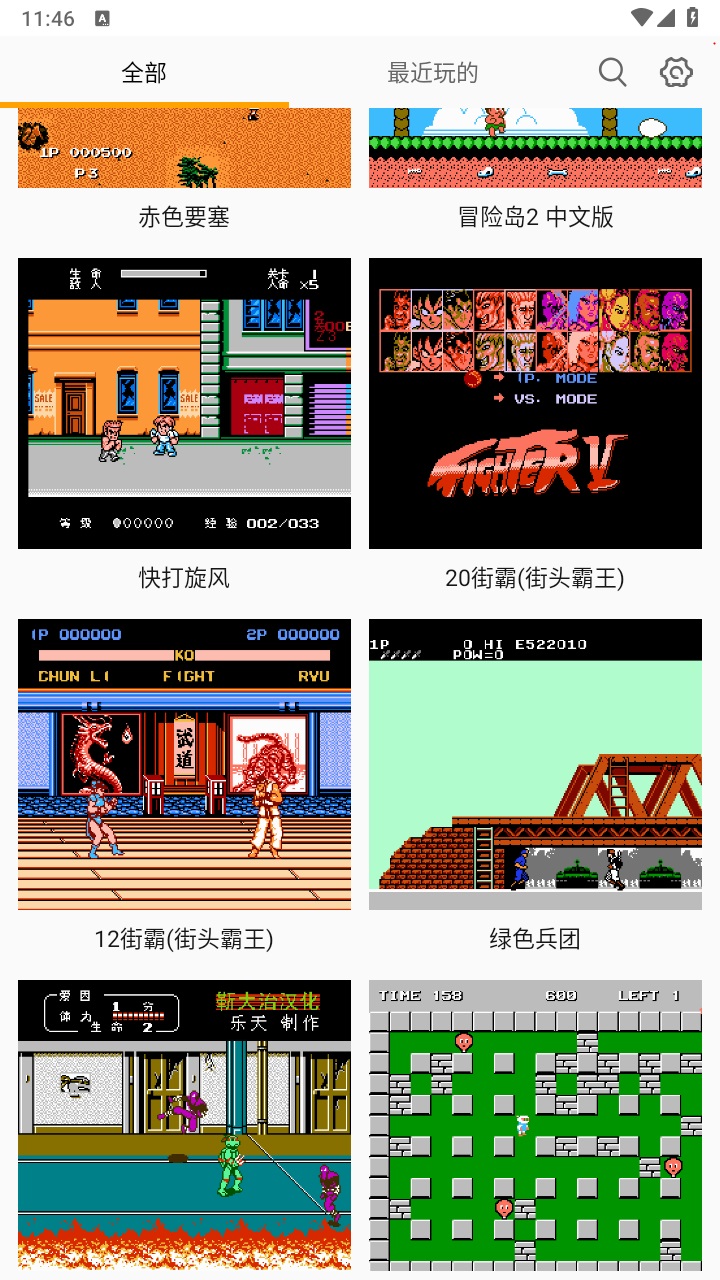Launch the 12街霸(街头霸王) game thumbnail
Image resolution: width=720 pixels, height=1280 pixels.
(184, 764)
